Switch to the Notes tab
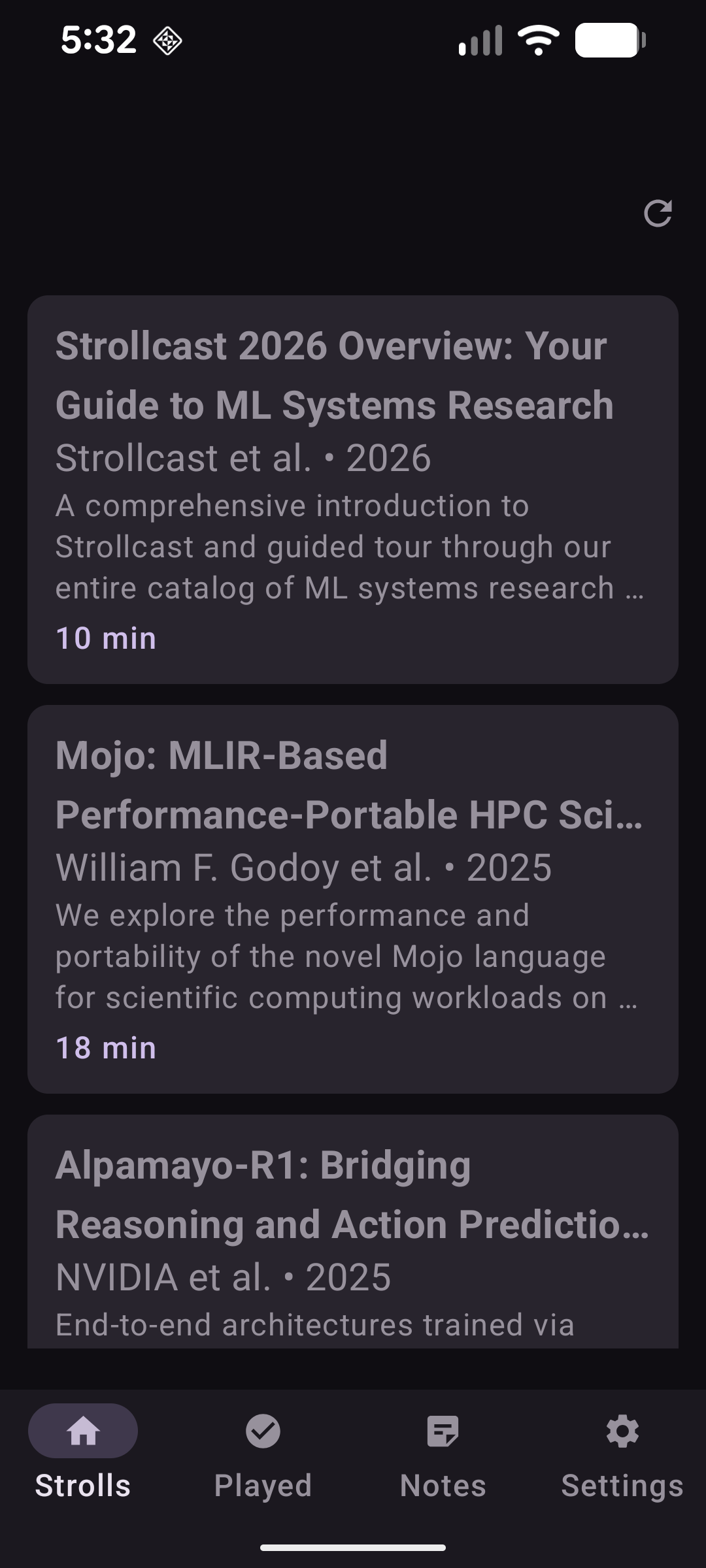 point(443,1484)
